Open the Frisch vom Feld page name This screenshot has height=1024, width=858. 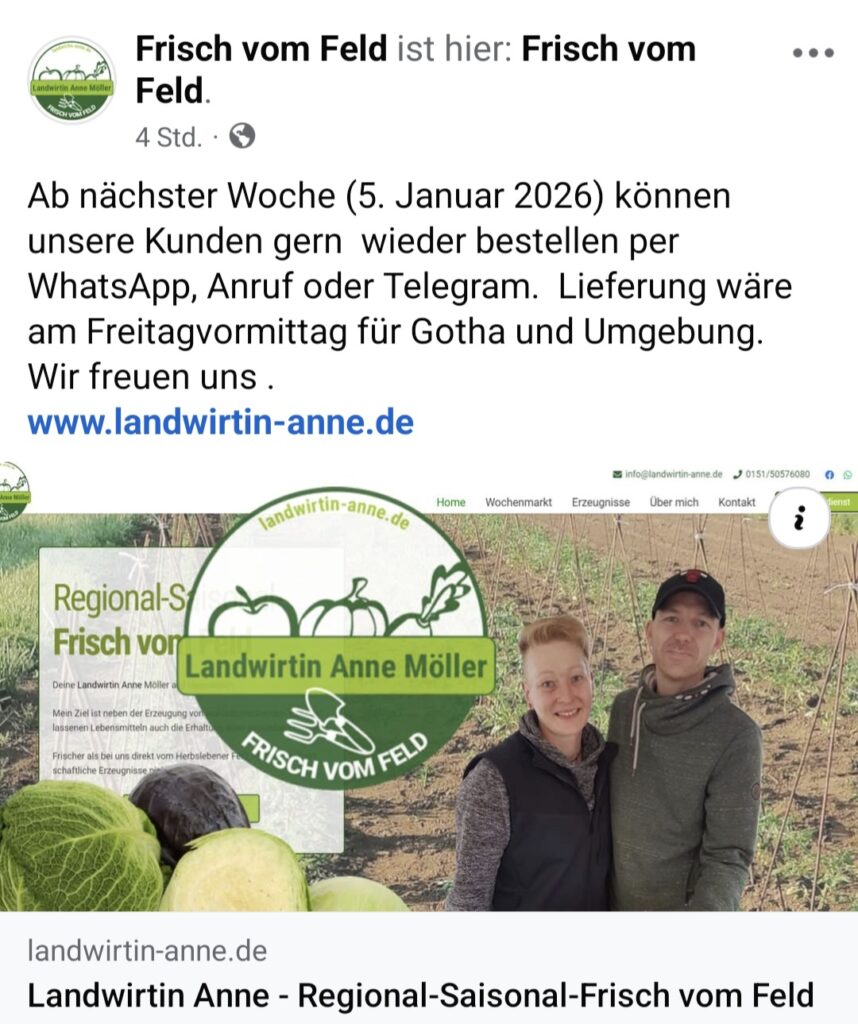click(260, 48)
